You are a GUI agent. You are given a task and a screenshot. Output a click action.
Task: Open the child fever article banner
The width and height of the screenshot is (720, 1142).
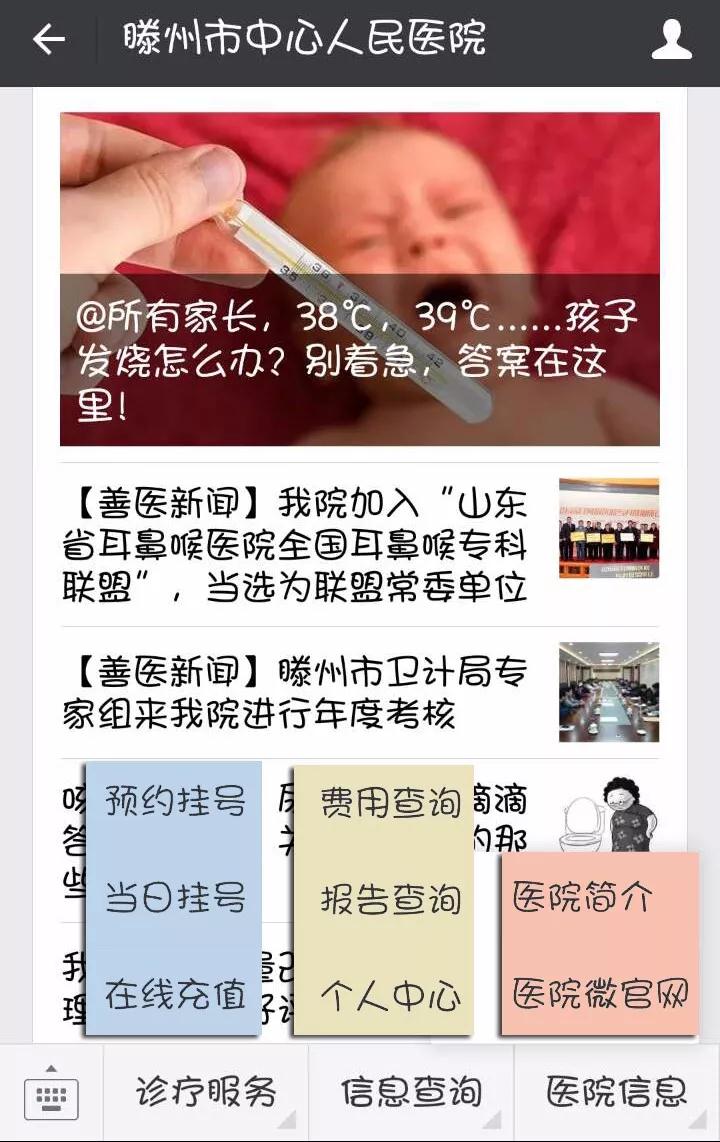(x=359, y=279)
